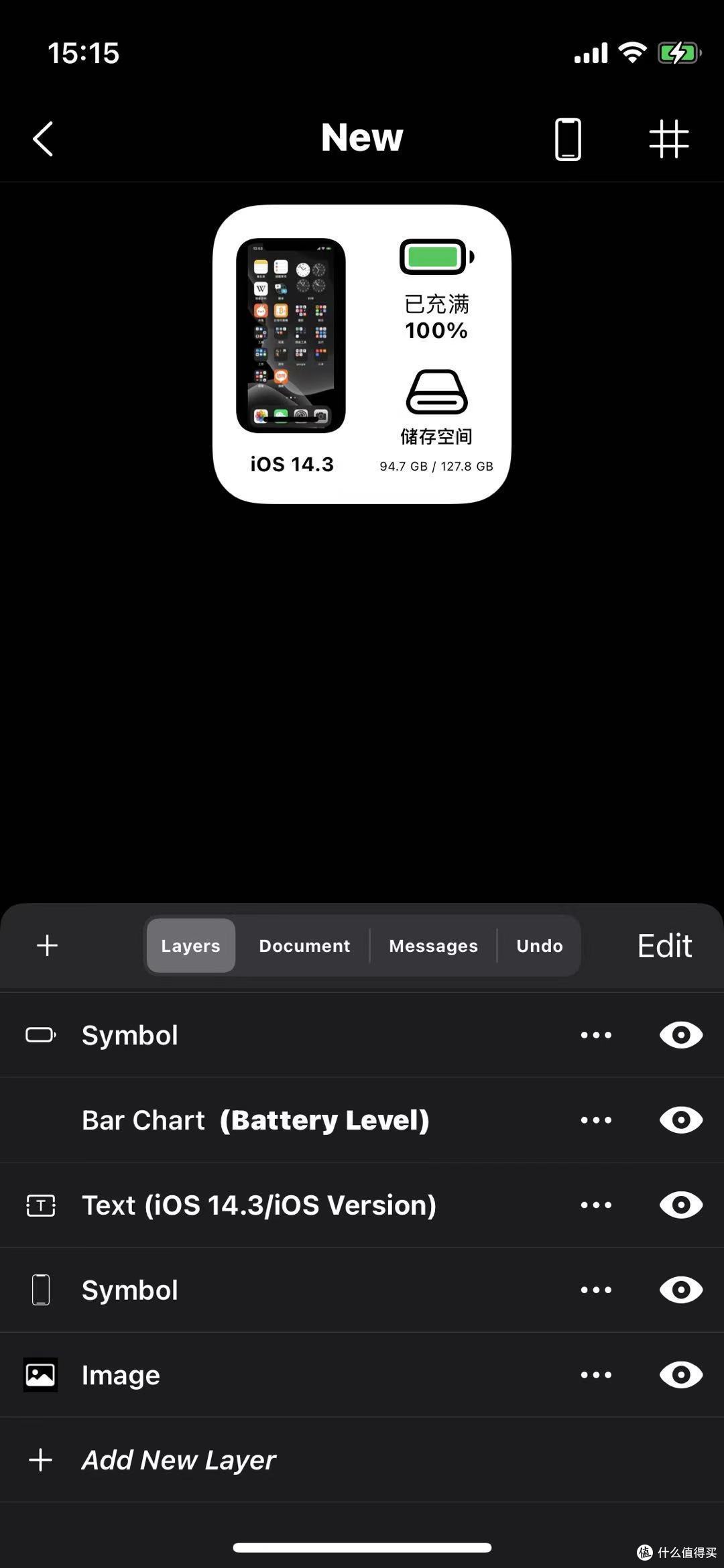Open the Undo tab
The height and width of the screenshot is (1568, 724).
[x=539, y=945]
